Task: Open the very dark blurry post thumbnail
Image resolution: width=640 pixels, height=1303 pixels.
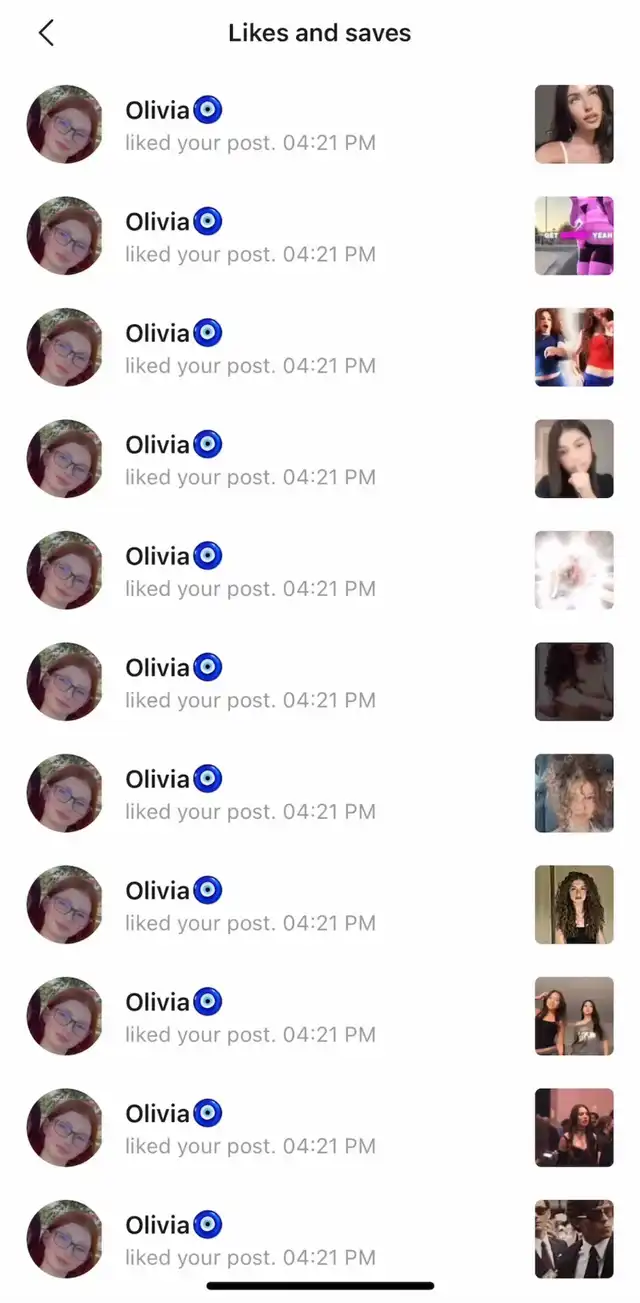Action: (574, 682)
